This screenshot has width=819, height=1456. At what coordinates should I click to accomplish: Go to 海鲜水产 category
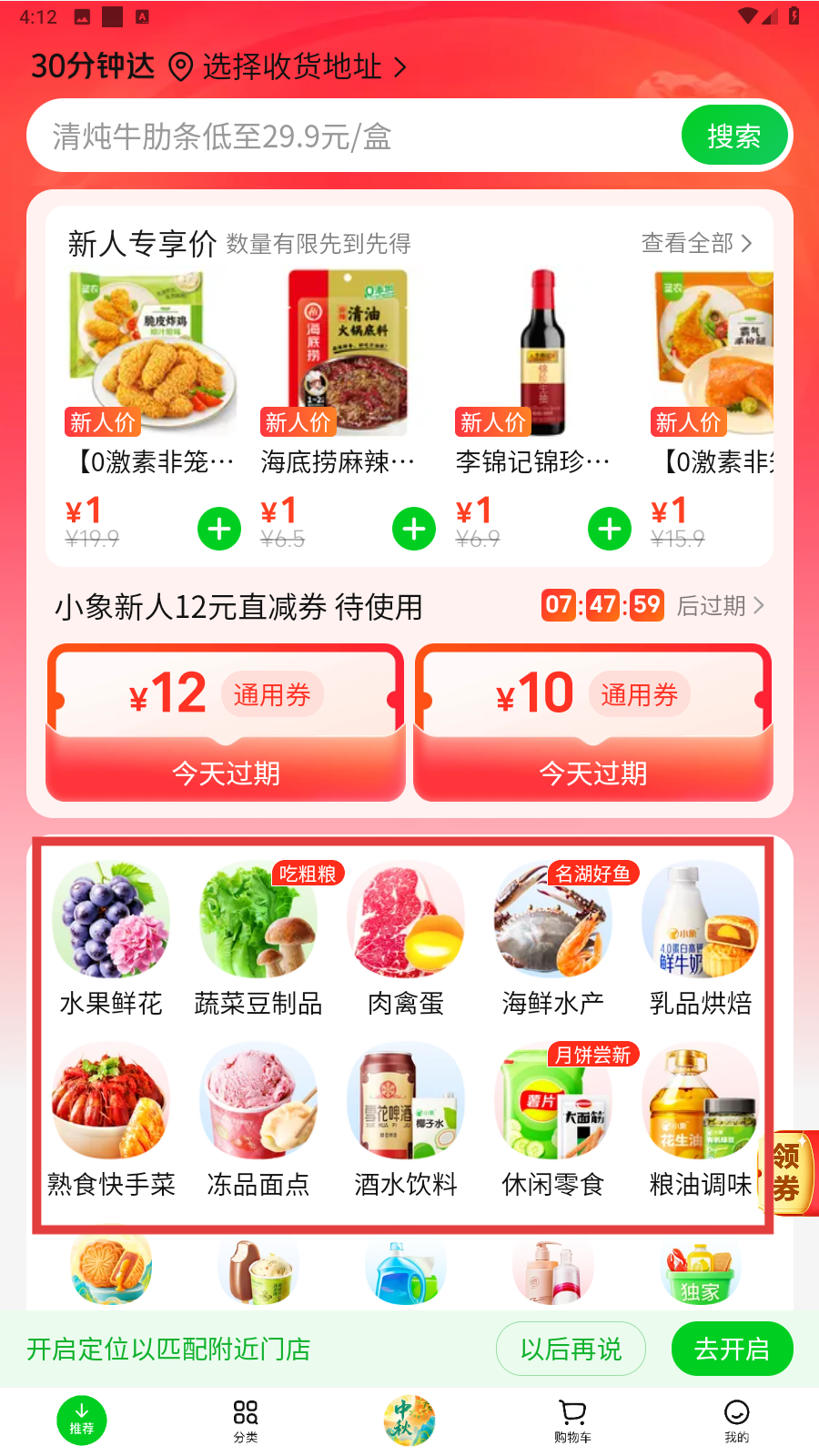point(553,939)
